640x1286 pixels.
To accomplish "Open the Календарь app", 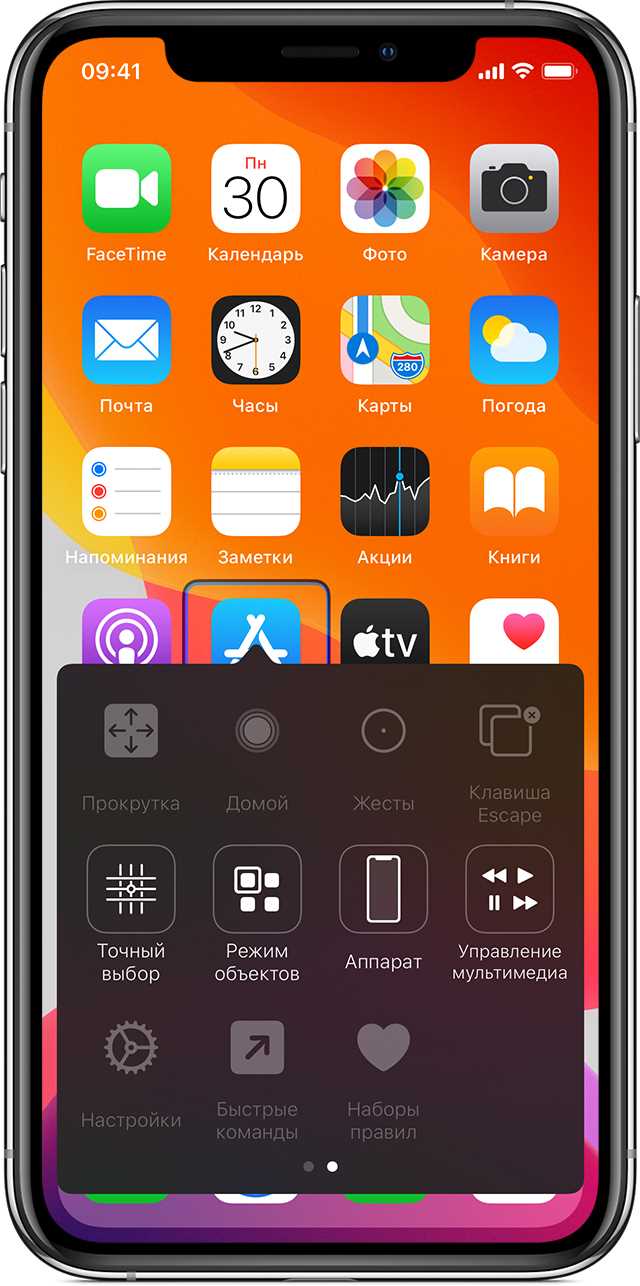I will (255, 189).
